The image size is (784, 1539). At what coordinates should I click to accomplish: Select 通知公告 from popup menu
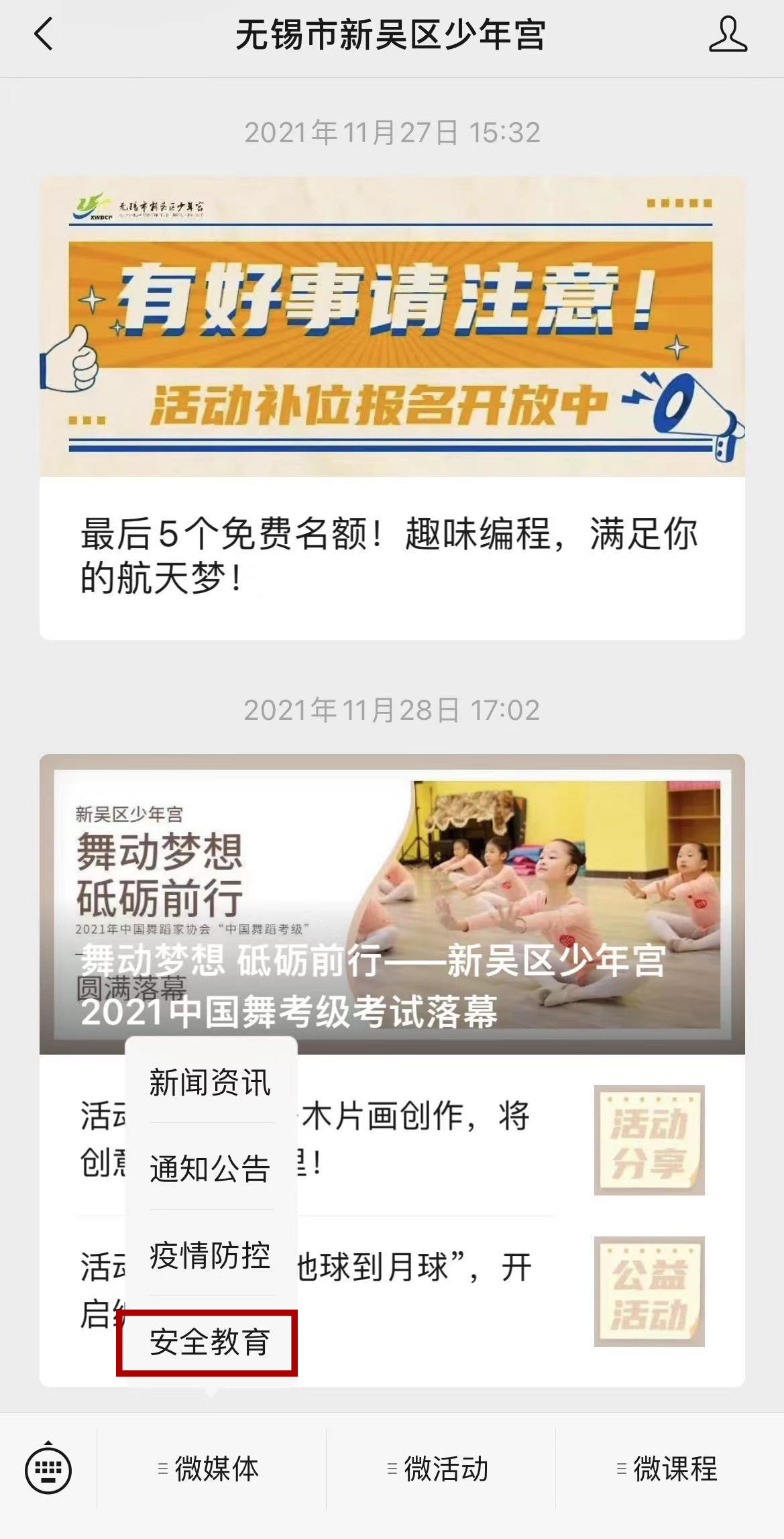point(210,1169)
